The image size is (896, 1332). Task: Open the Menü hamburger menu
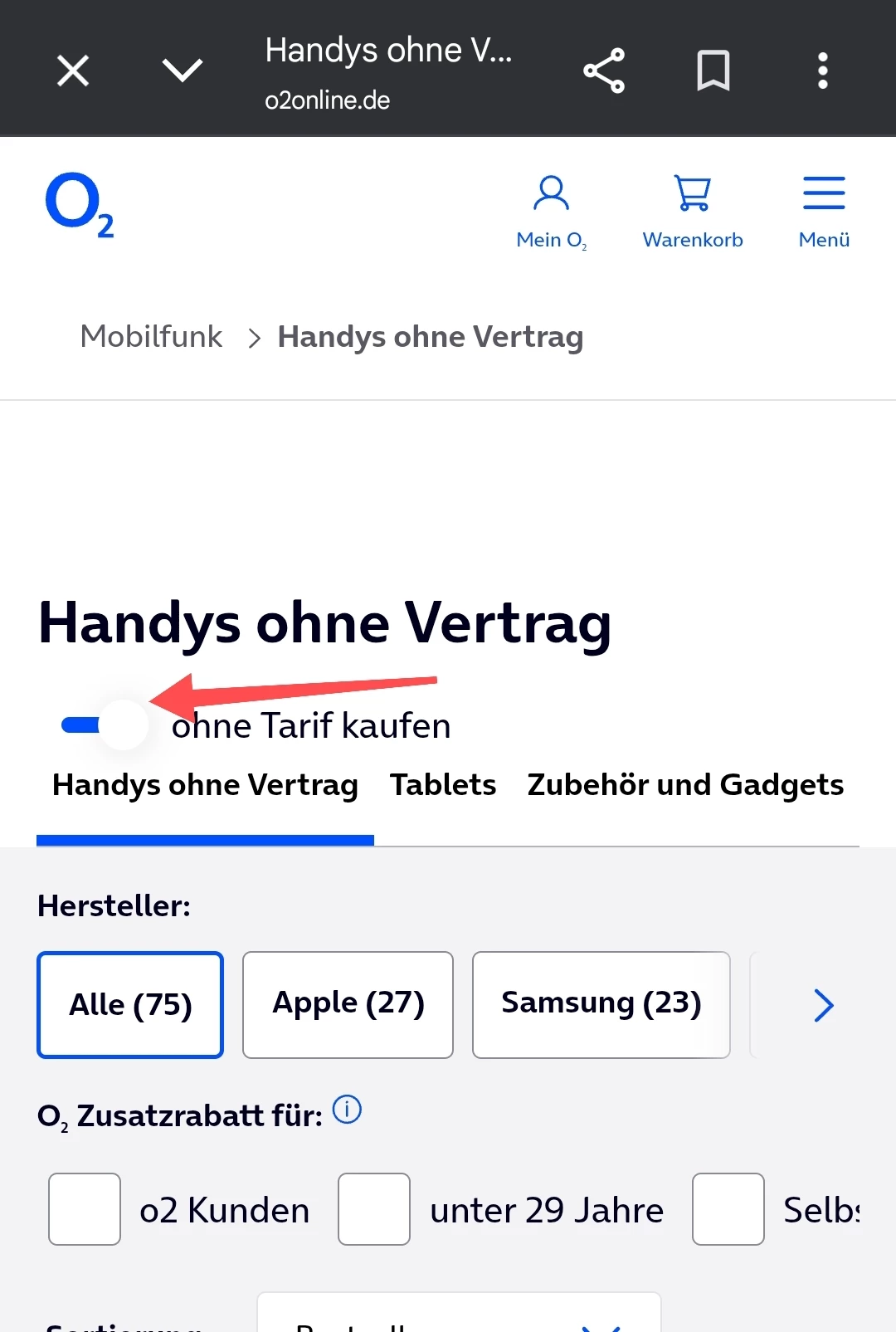click(x=824, y=212)
